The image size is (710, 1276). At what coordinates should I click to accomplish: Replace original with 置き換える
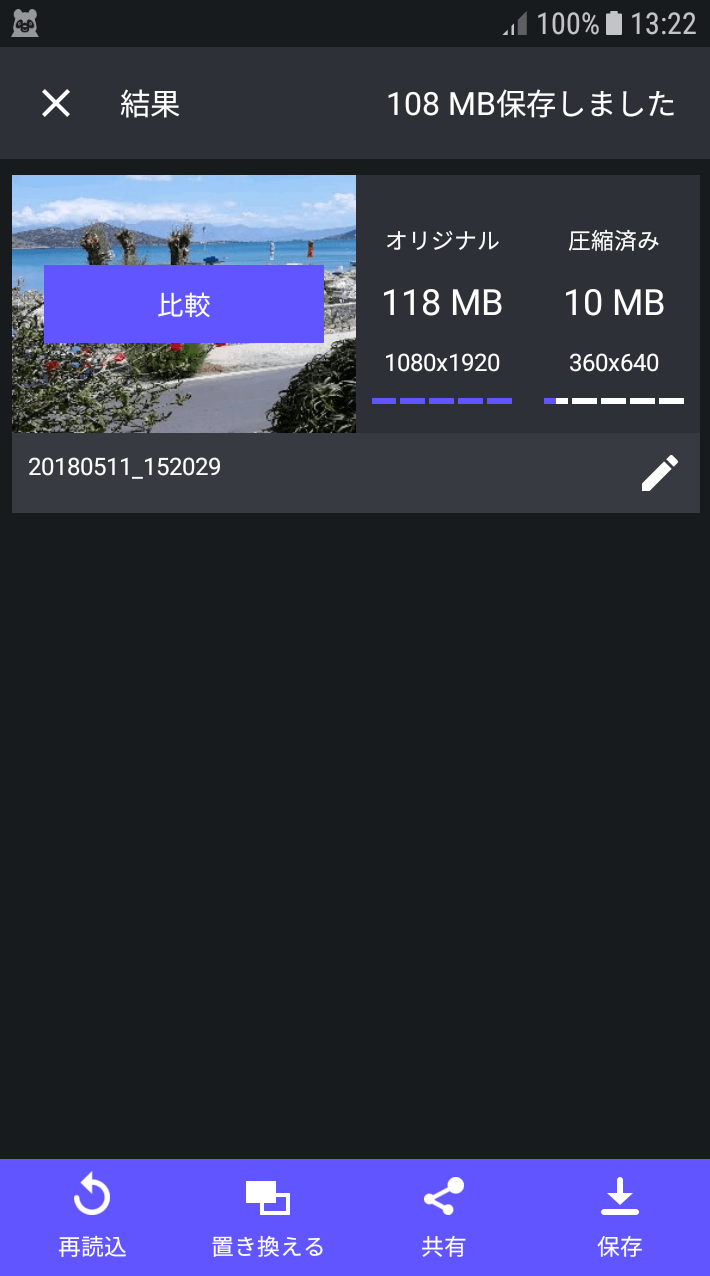click(x=268, y=1216)
